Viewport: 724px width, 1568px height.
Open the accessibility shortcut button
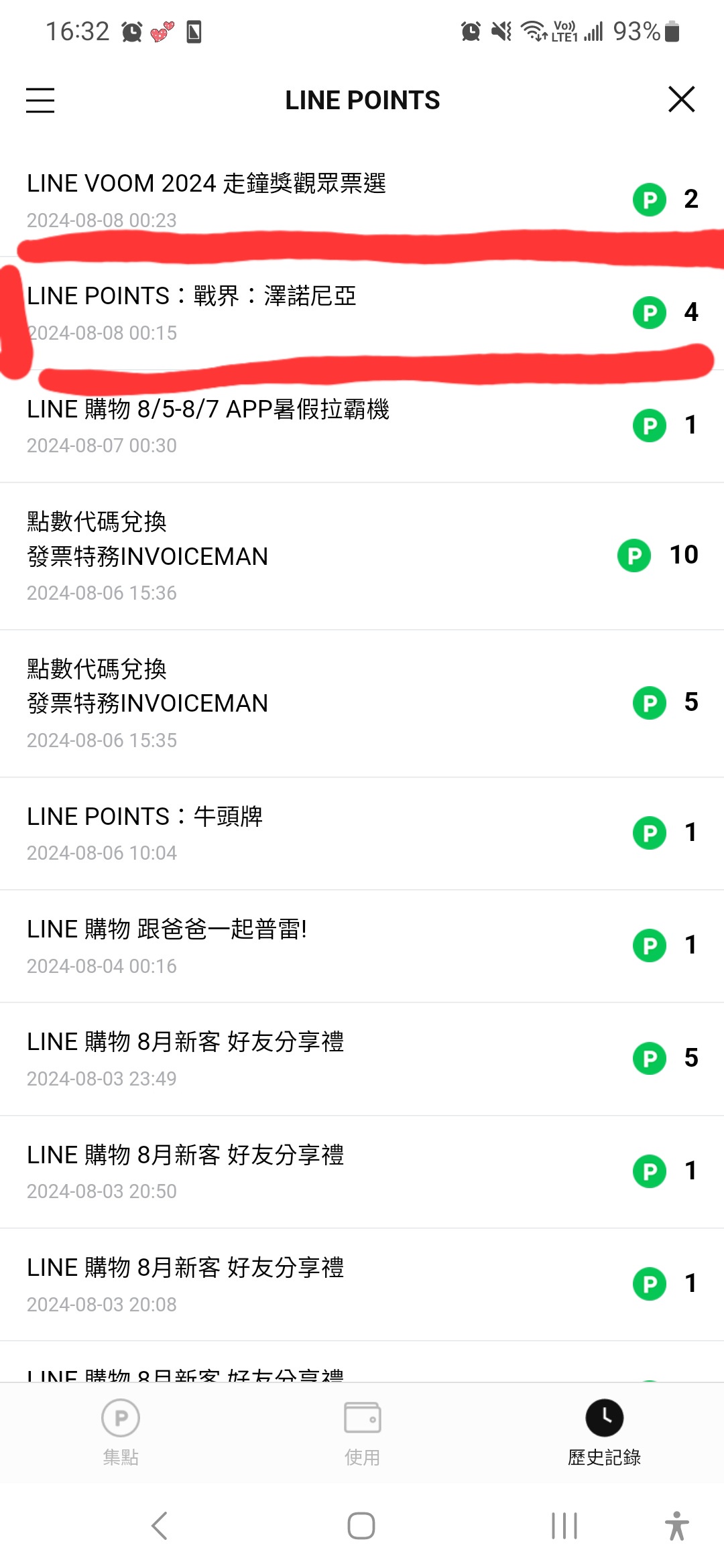[x=677, y=1526]
